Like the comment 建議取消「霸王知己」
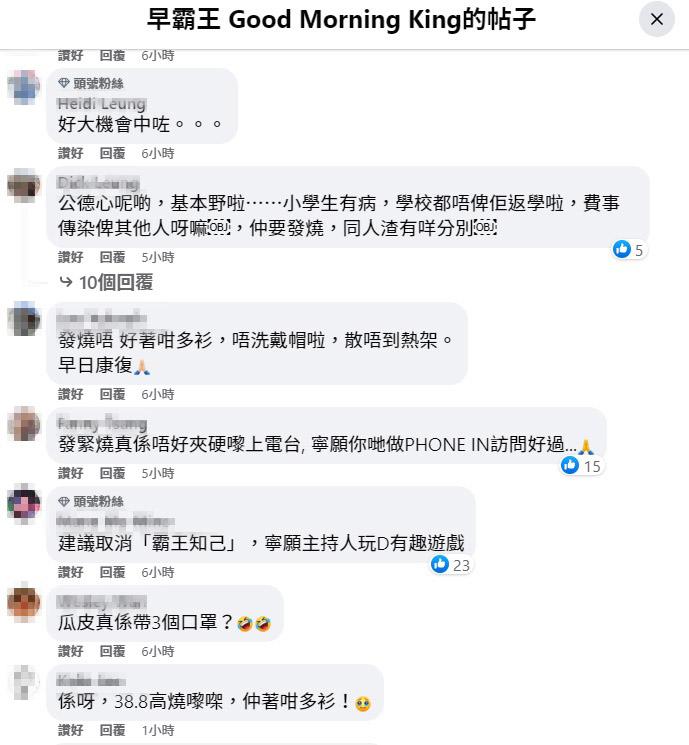This screenshot has height=745, width=689. [x=70, y=572]
